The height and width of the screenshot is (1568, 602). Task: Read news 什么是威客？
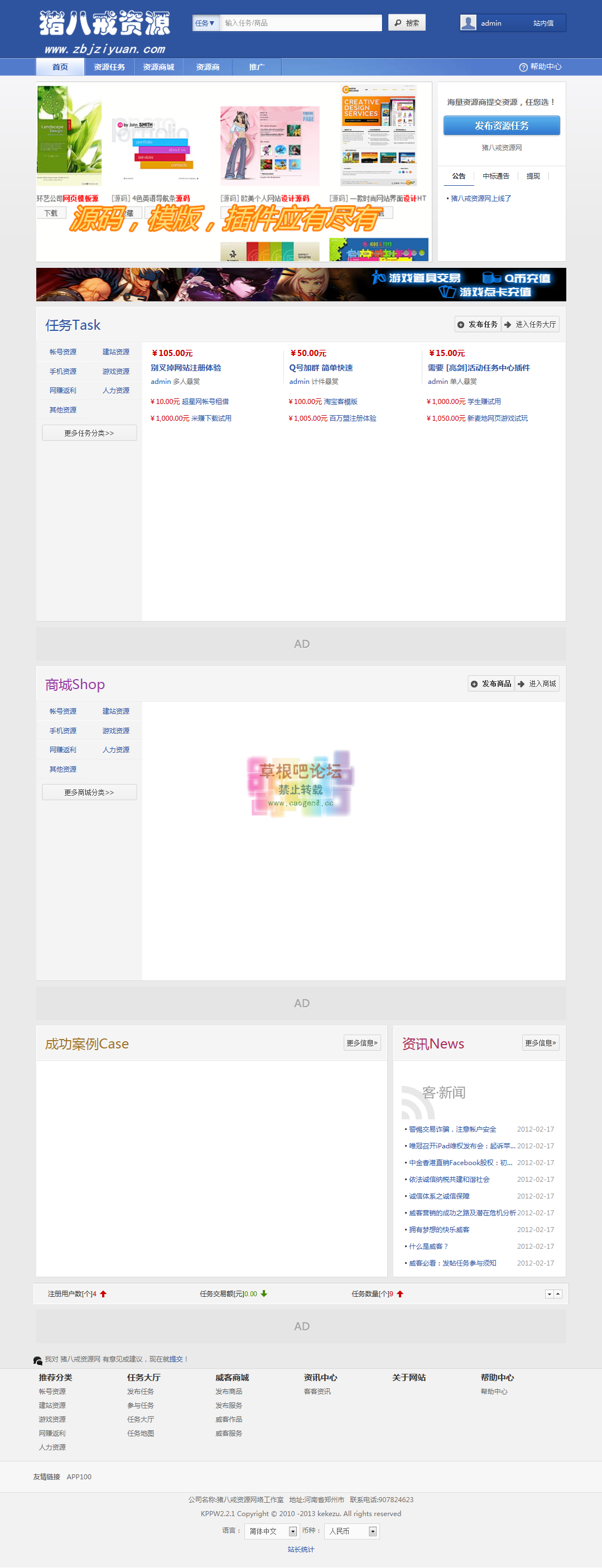(428, 1246)
